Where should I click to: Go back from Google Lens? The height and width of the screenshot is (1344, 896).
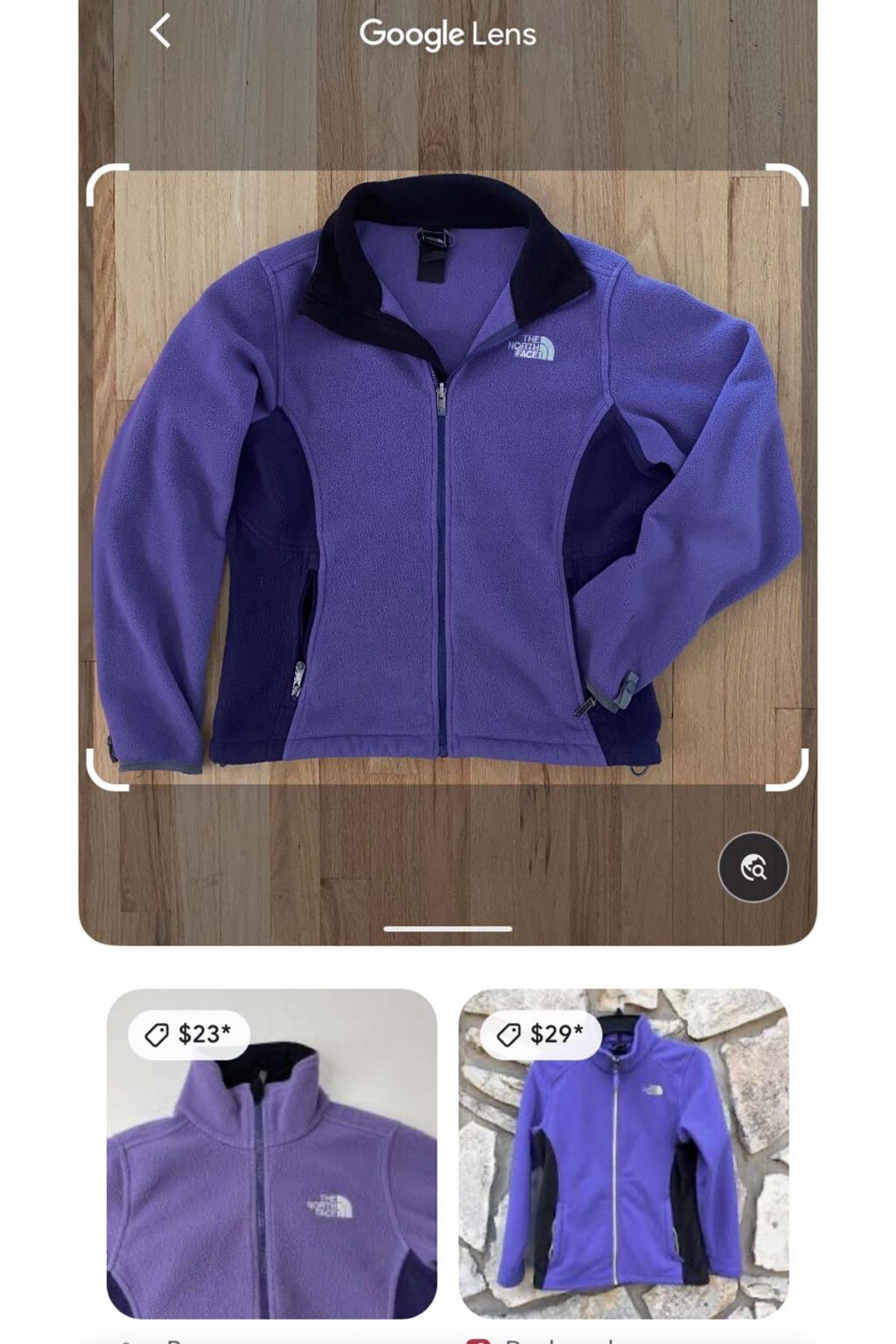[160, 31]
